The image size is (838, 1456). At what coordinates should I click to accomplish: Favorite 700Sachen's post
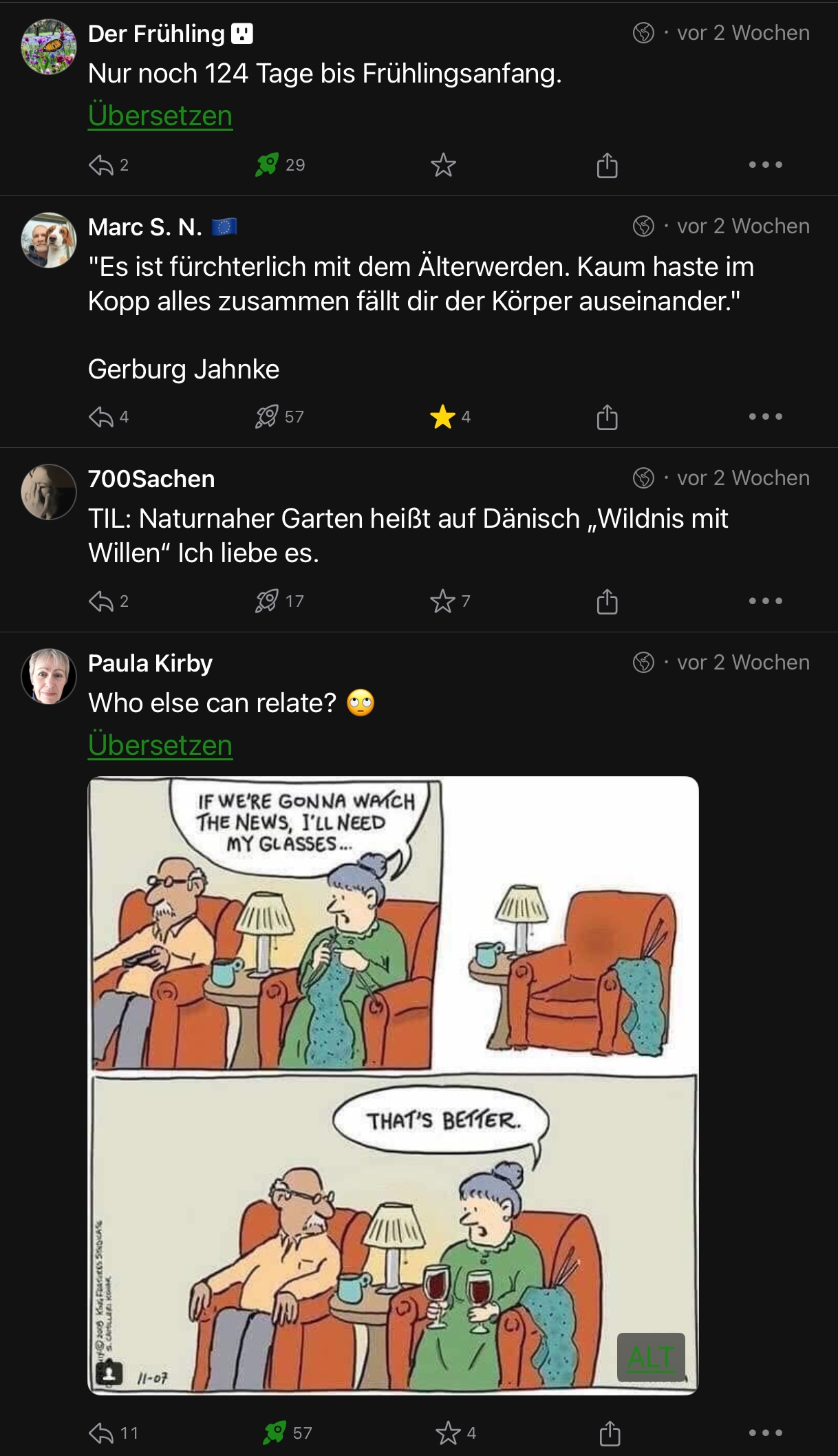coord(442,601)
